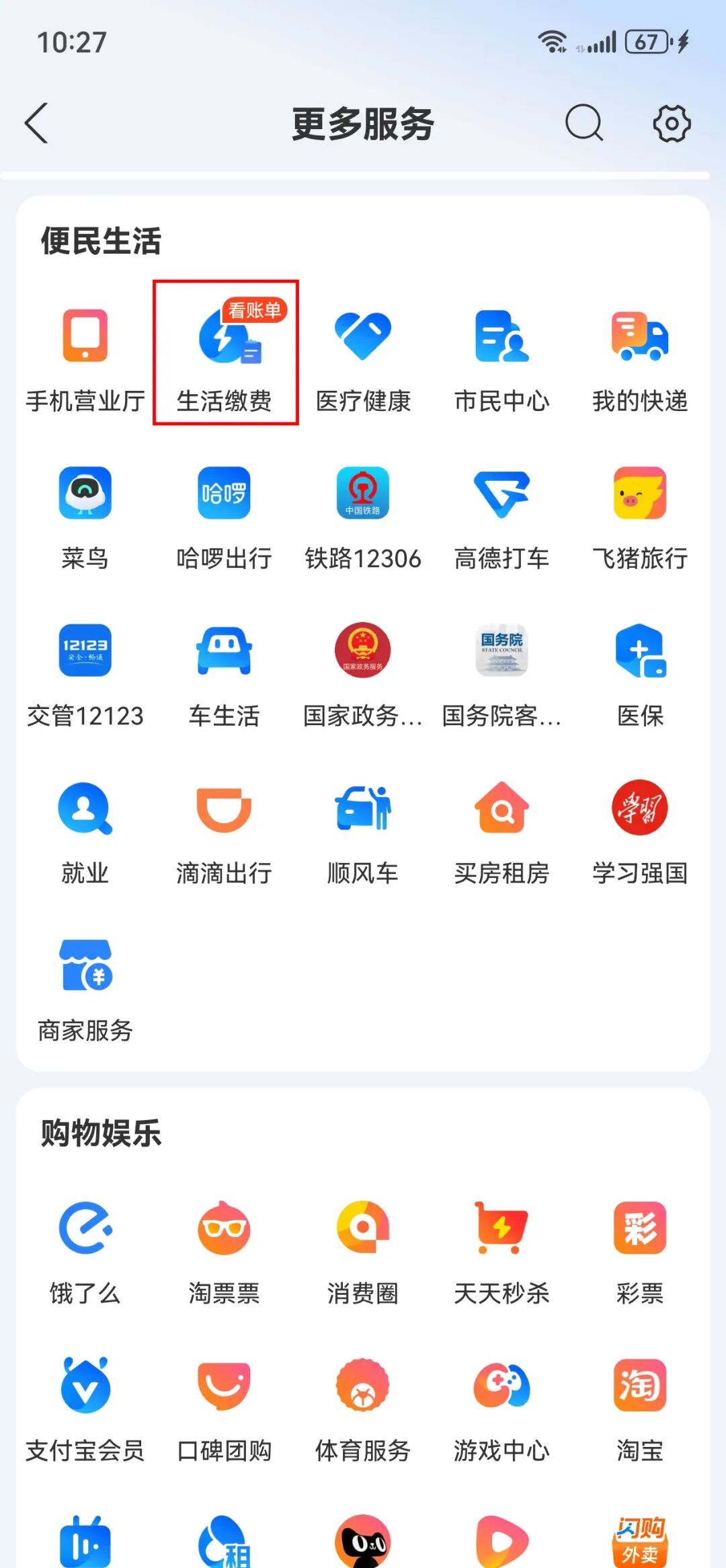Launch 医疗健康
Image resolution: width=726 pixels, height=1568 pixels.
[363, 357]
